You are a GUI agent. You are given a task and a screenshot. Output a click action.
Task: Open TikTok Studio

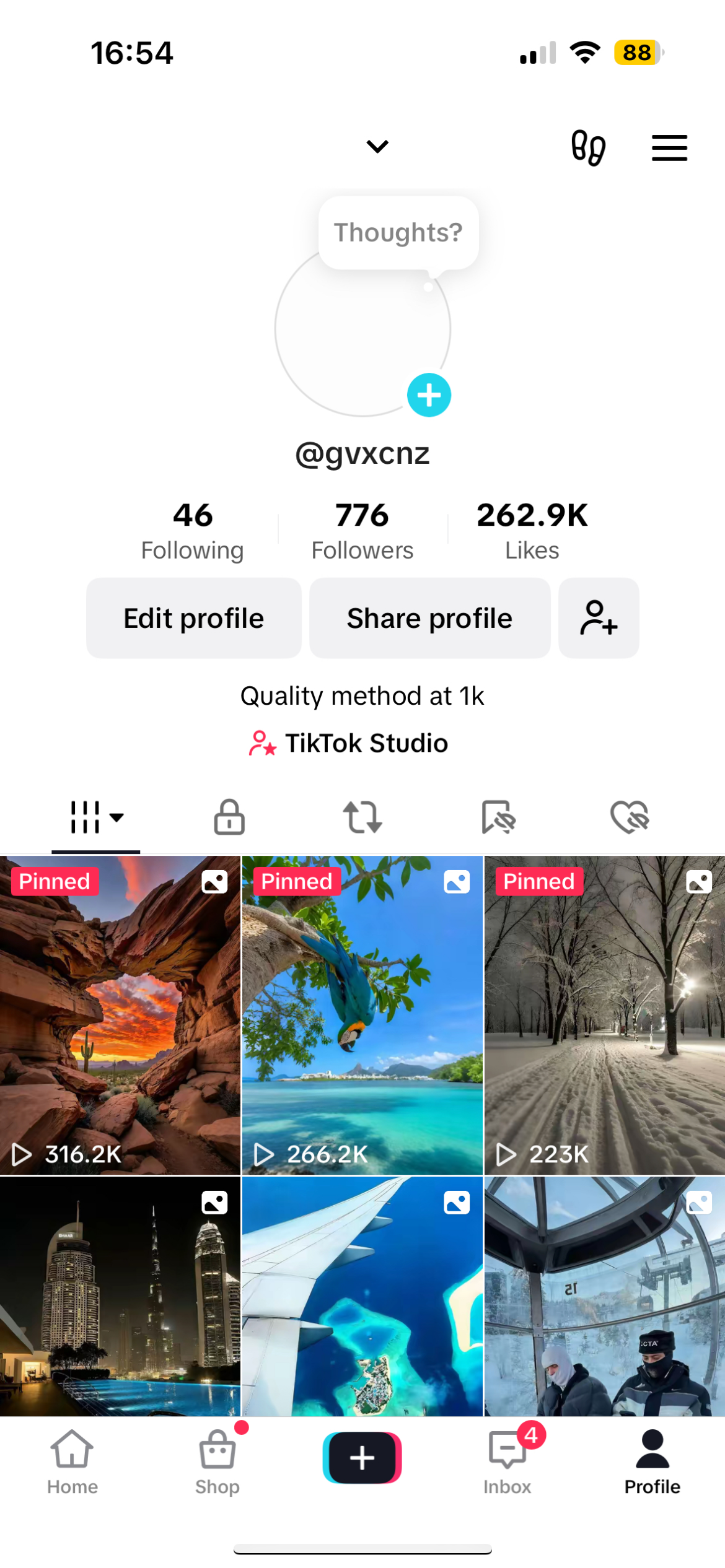click(x=348, y=743)
